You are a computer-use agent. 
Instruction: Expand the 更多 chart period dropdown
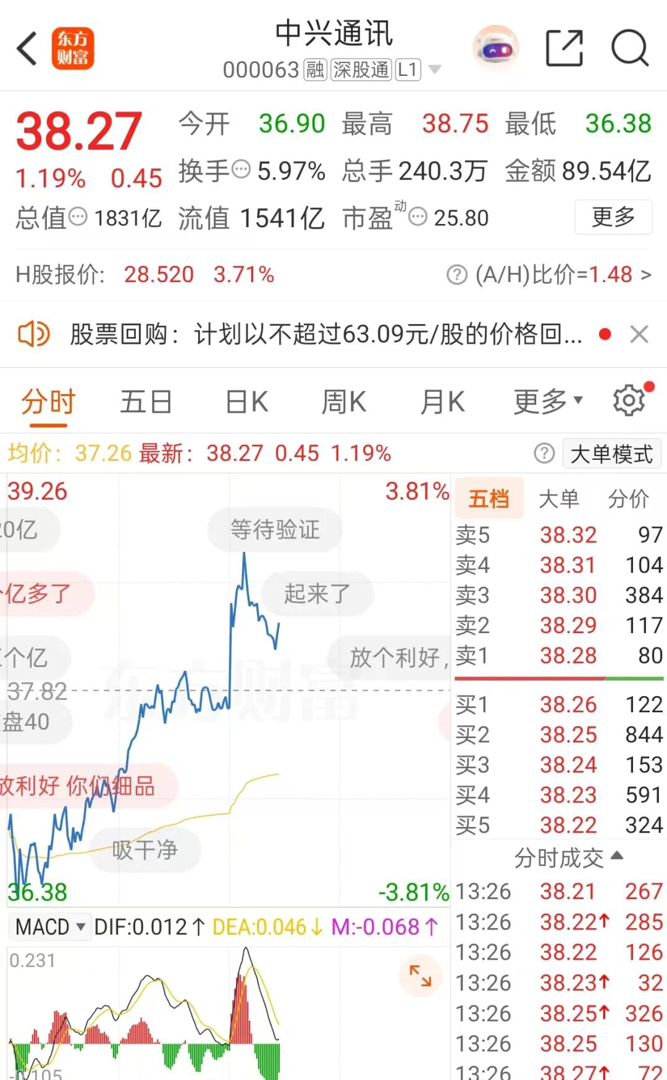(x=547, y=402)
